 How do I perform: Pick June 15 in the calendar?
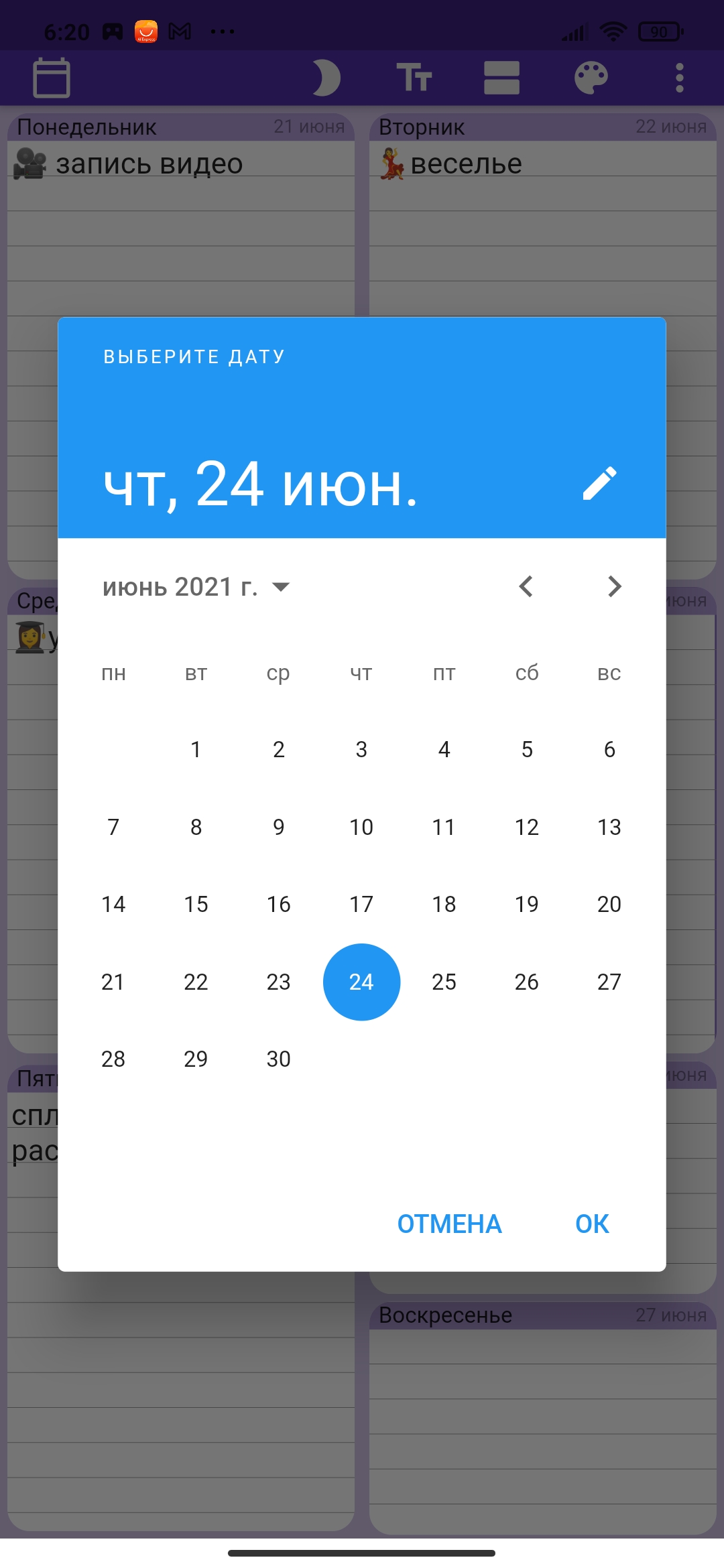point(196,904)
